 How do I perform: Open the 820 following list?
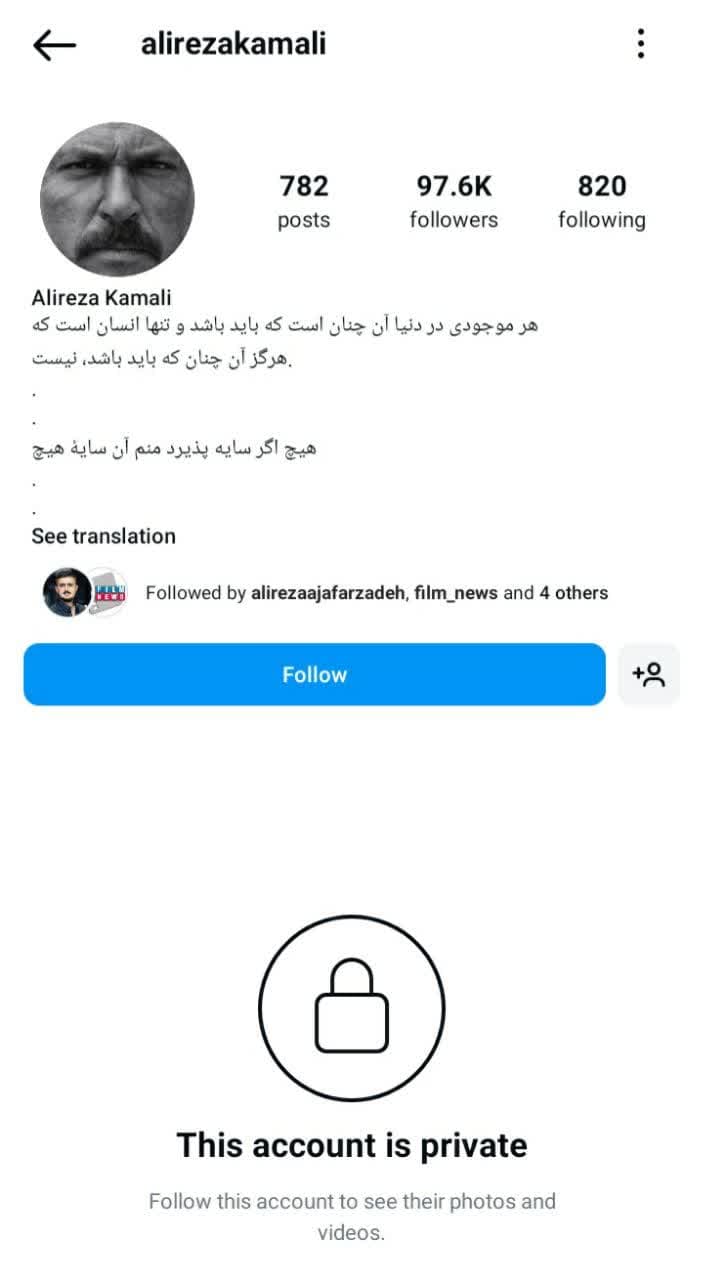click(601, 201)
